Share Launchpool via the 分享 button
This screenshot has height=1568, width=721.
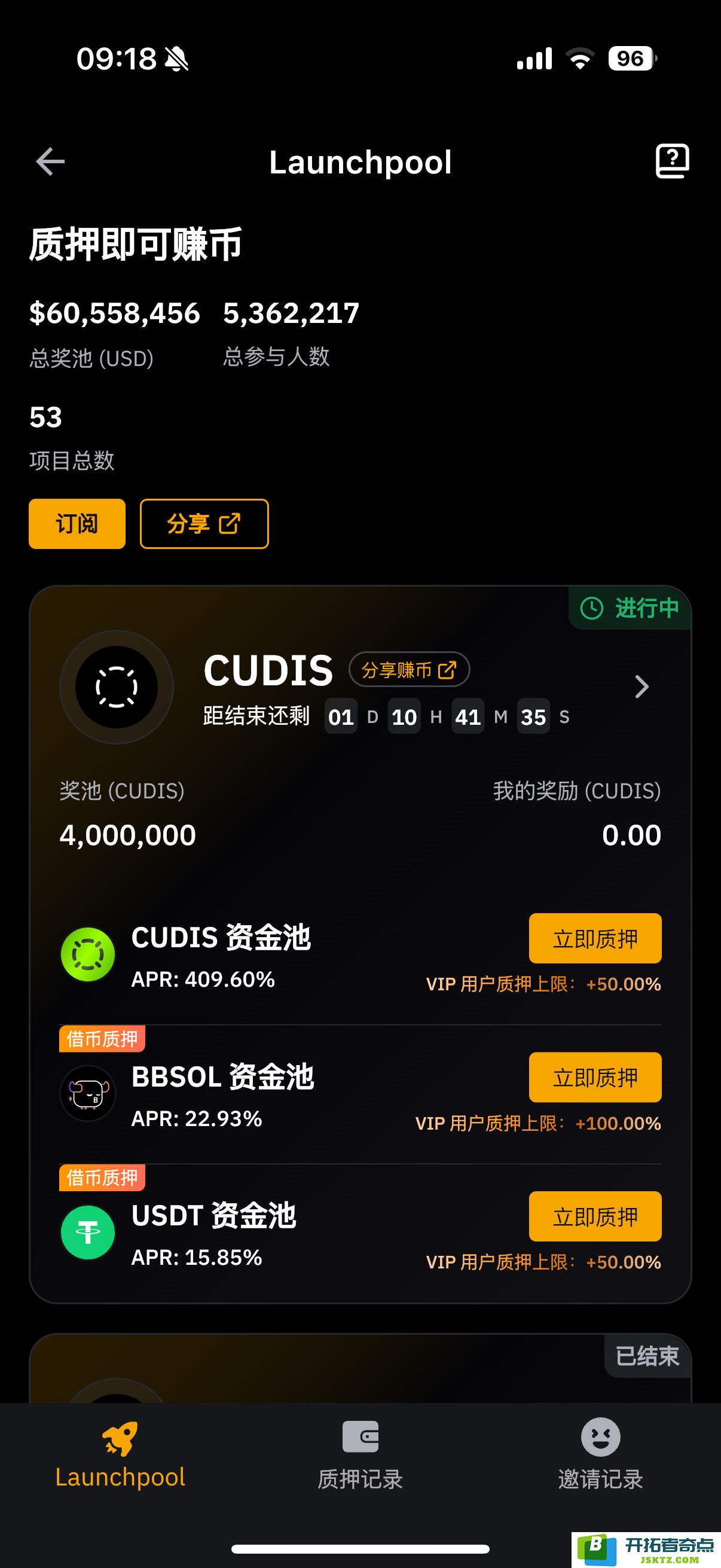pyautogui.click(x=204, y=523)
